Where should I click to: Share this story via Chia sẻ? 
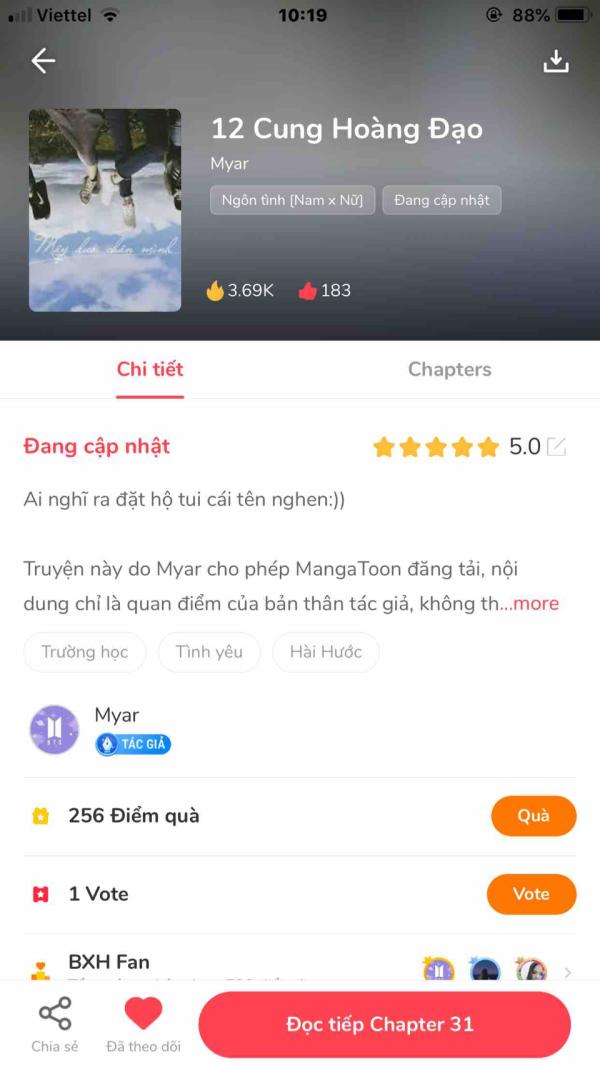click(x=54, y=1025)
